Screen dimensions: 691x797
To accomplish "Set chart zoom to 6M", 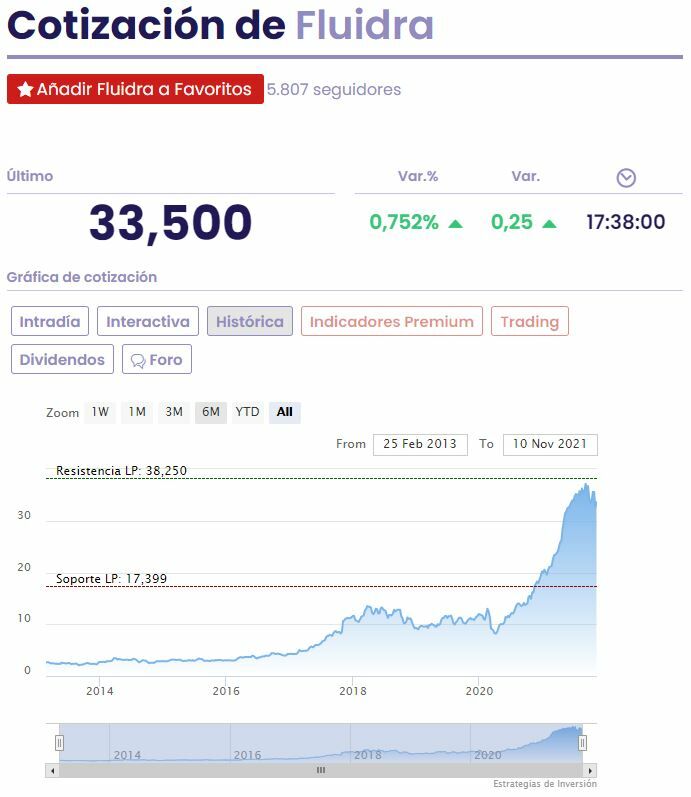I will (x=210, y=412).
